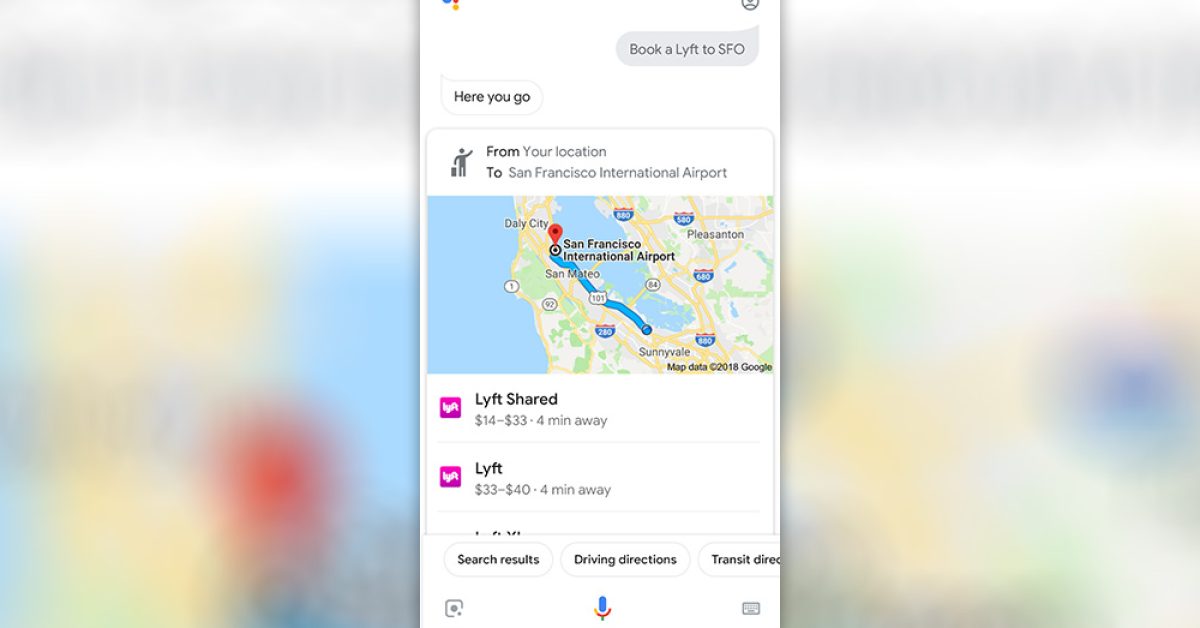The height and width of the screenshot is (628, 1200).
Task: Choose the Lyft $33–$40 ride
Action: click(x=600, y=478)
